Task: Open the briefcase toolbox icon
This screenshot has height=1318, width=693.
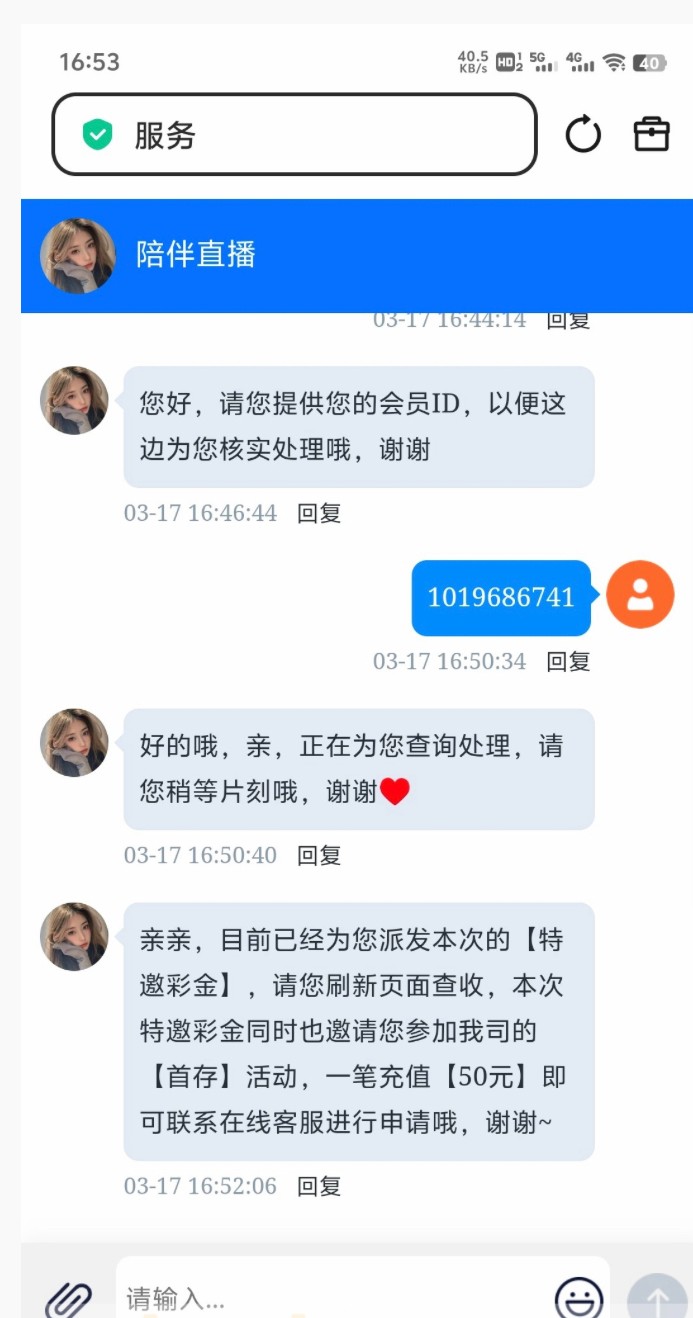Action: 651,134
